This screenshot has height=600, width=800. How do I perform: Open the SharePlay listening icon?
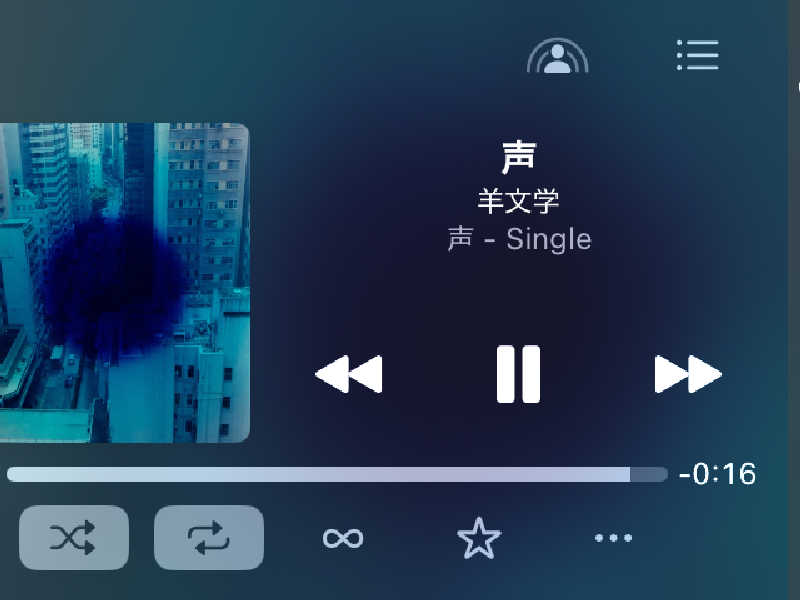tap(557, 56)
